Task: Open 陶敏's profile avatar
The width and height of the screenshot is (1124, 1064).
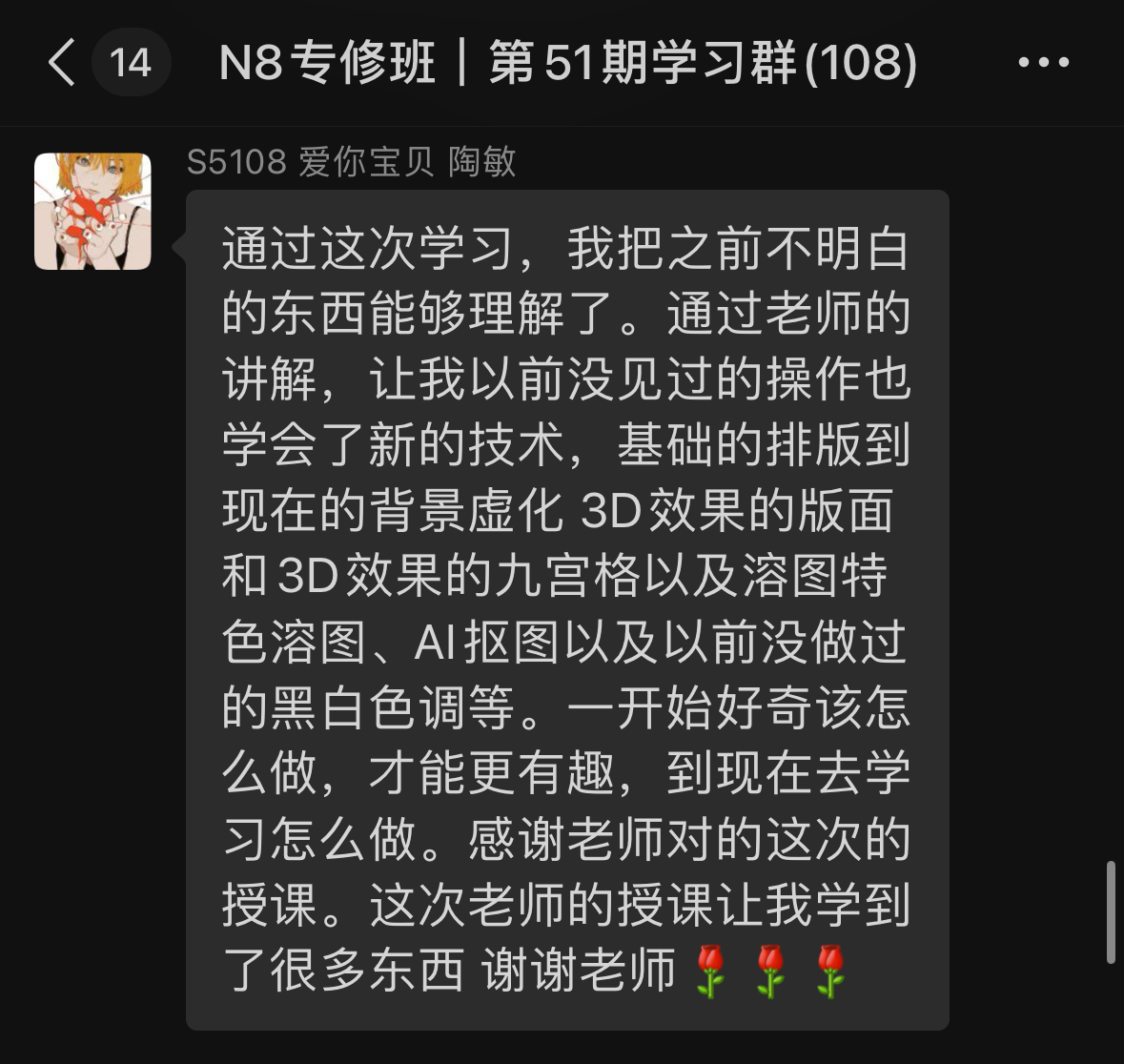Action: click(x=92, y=211)
